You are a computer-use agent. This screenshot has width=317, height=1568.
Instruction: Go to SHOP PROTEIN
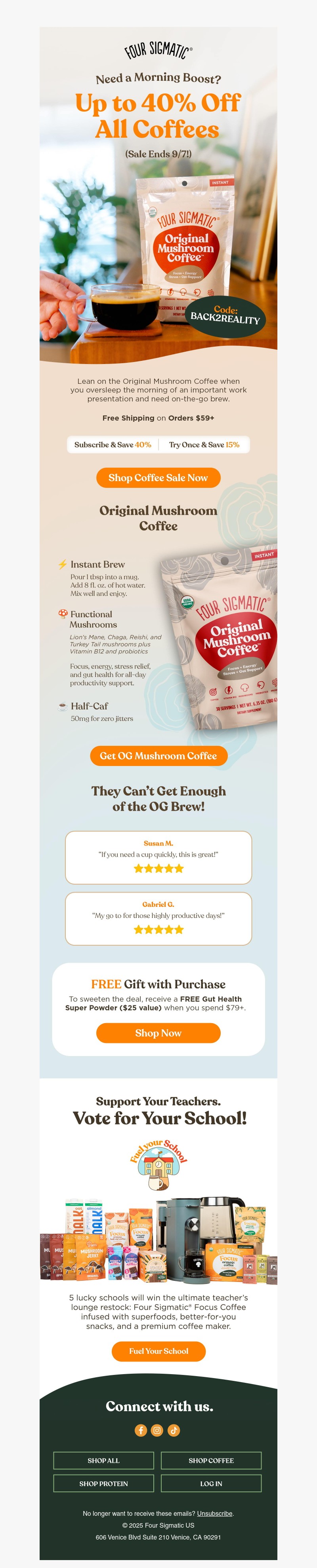pos(104,1483)
